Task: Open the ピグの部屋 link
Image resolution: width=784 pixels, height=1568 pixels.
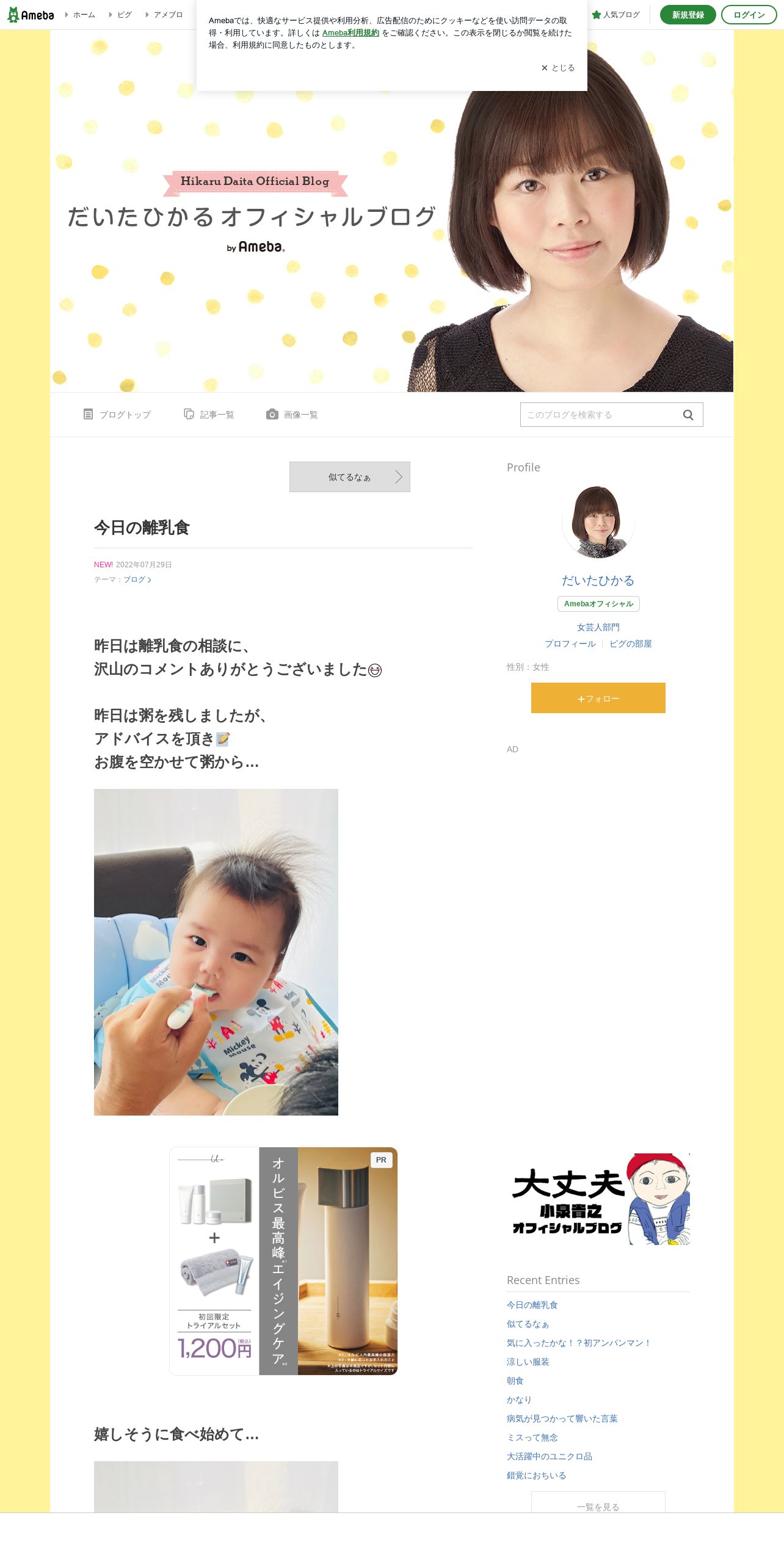Action: 631,644
